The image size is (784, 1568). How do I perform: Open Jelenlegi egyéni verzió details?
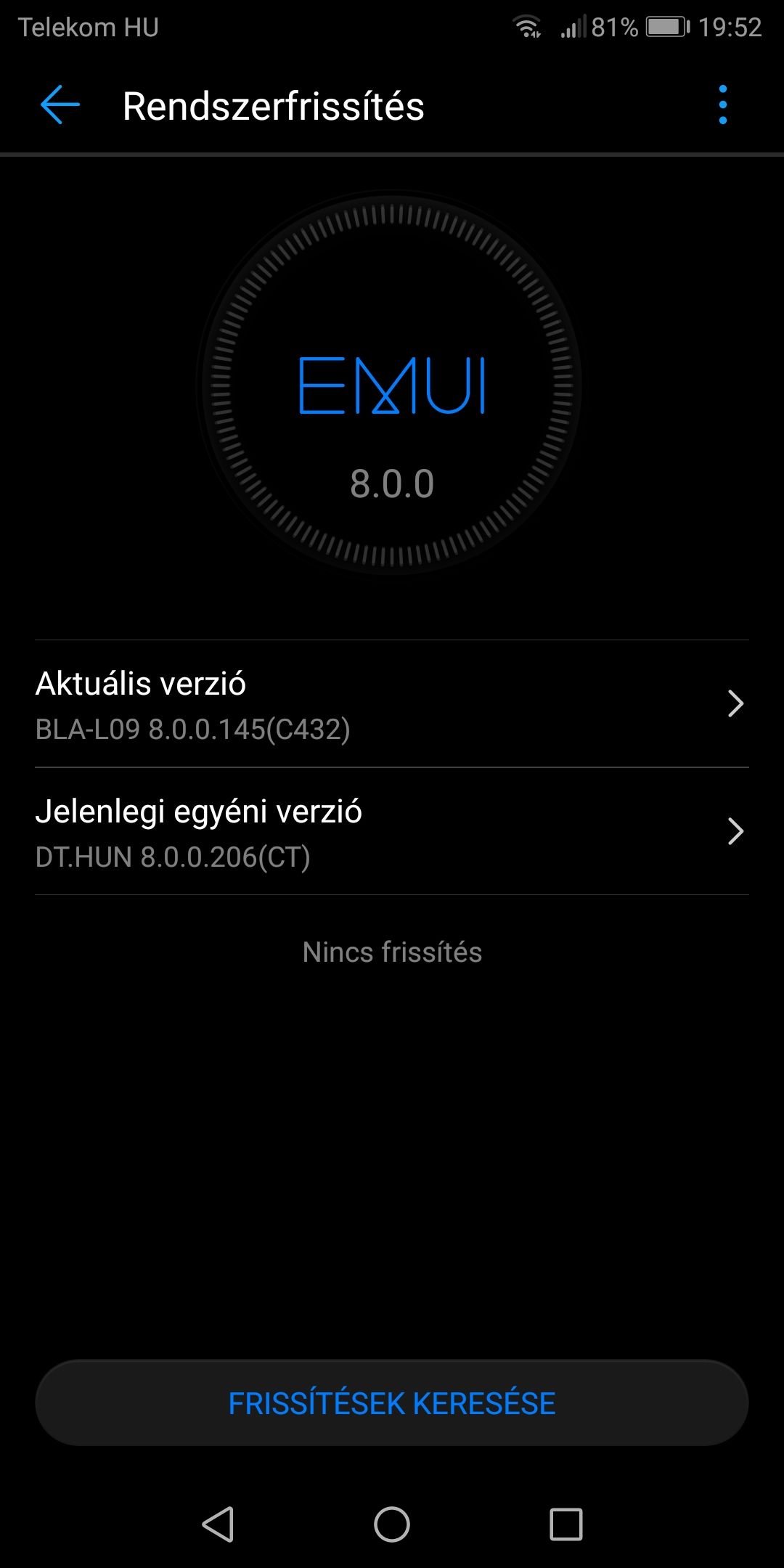392,832
